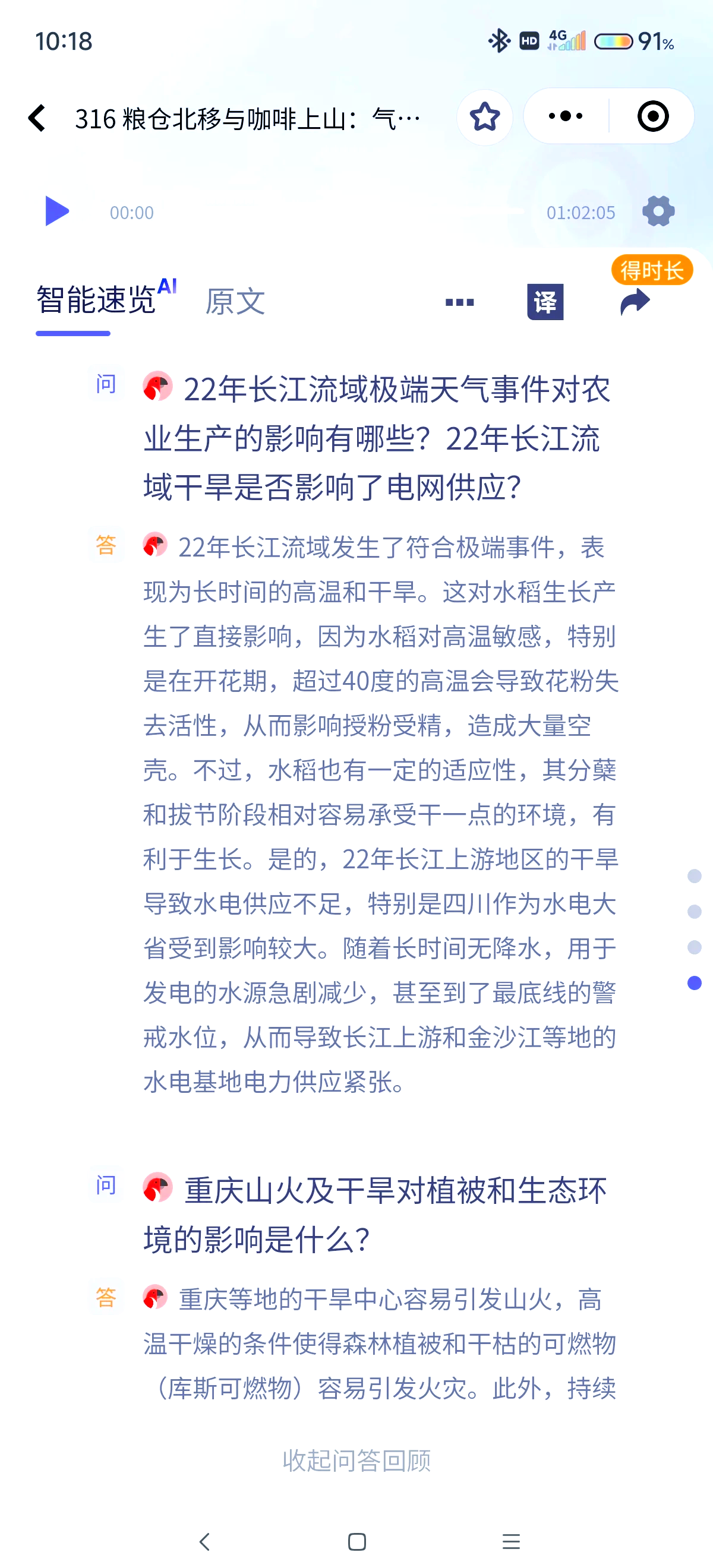Switch to the 原文 tab
Image resolution: width=713 pixels, height=1568 pixels.
coord(235,301)
